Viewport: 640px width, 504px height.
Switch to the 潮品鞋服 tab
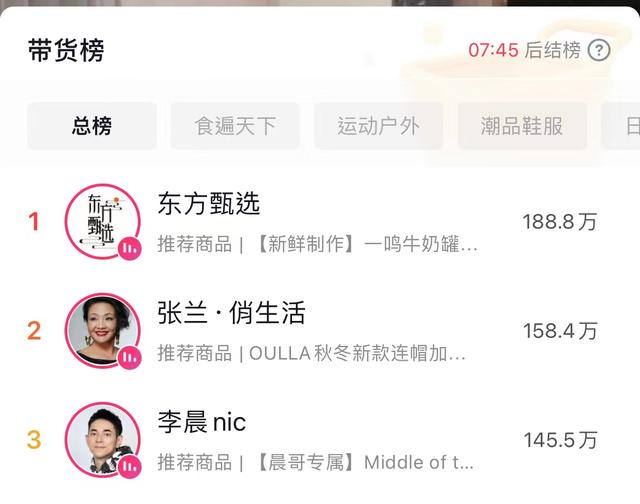(x=521, y=126)
